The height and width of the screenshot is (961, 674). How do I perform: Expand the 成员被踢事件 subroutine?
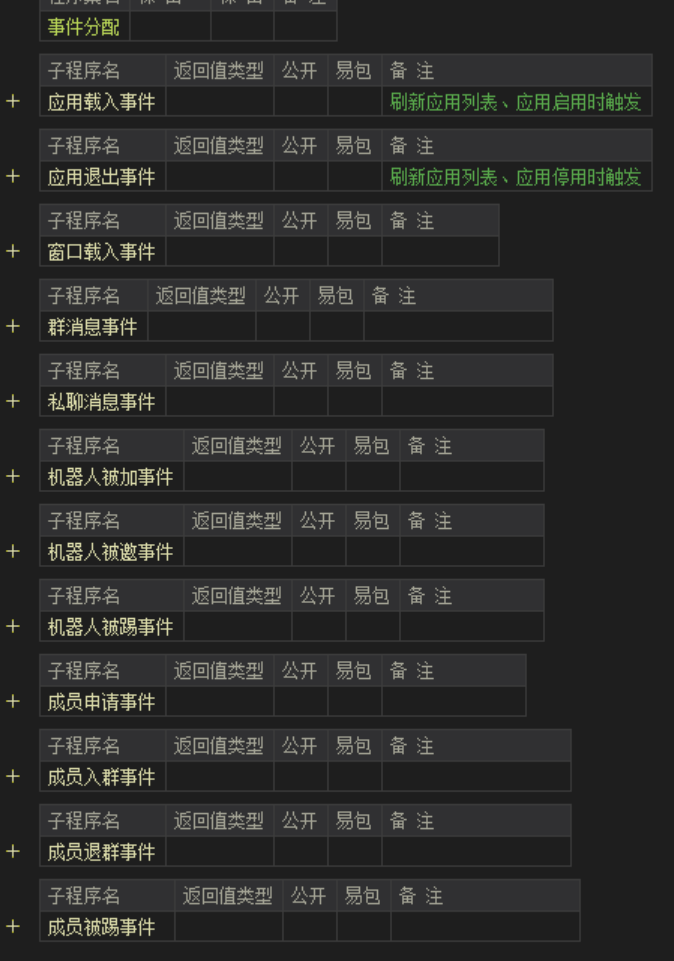pos(13,926)
